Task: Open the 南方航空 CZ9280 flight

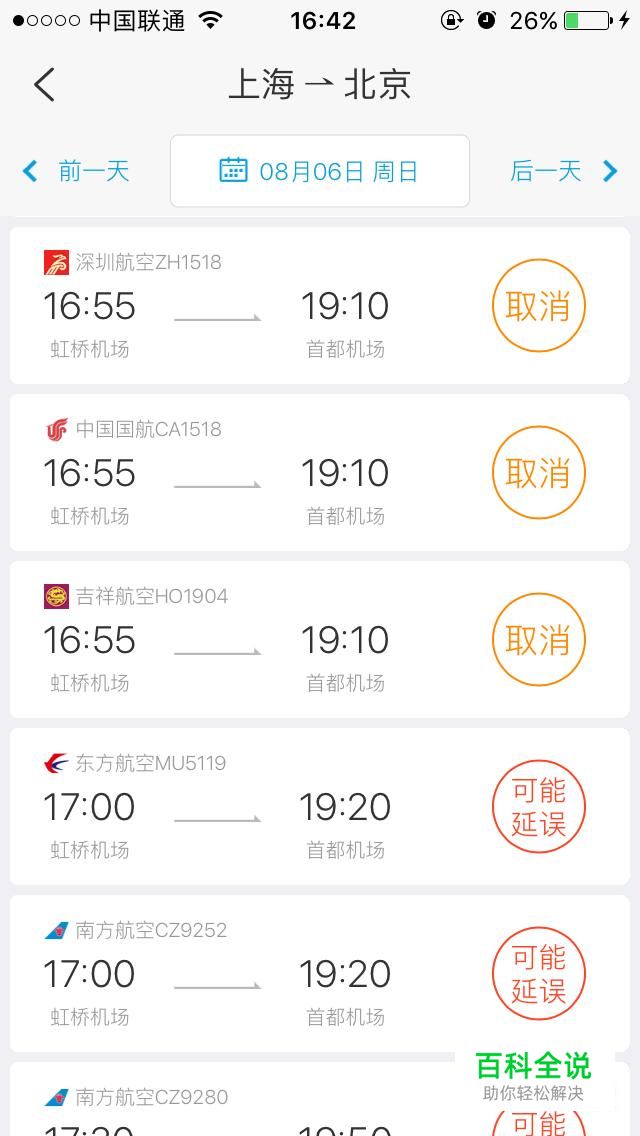Action: tap(320, 1099)
